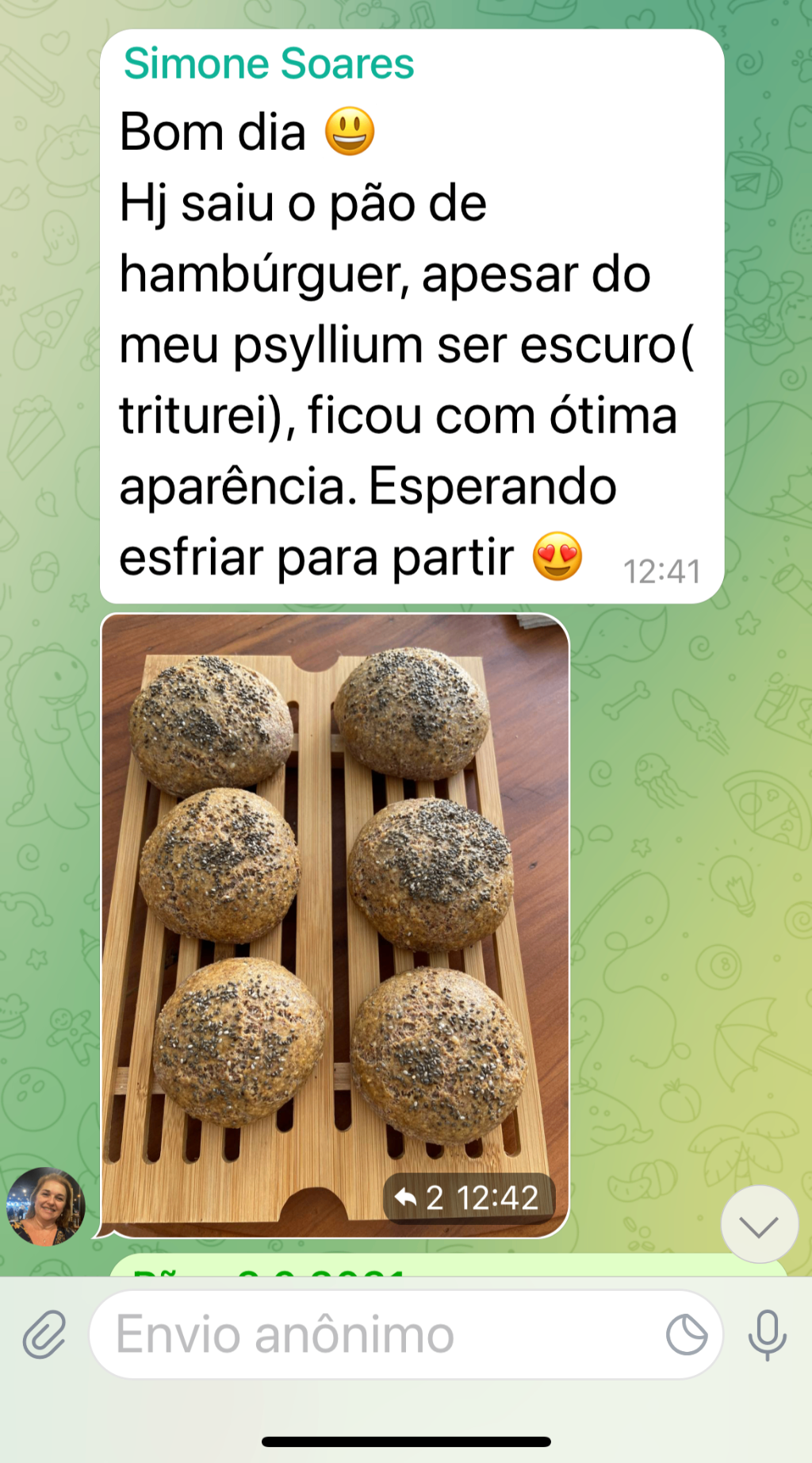Open the attachment paperclip icon

pos(44,1335)
